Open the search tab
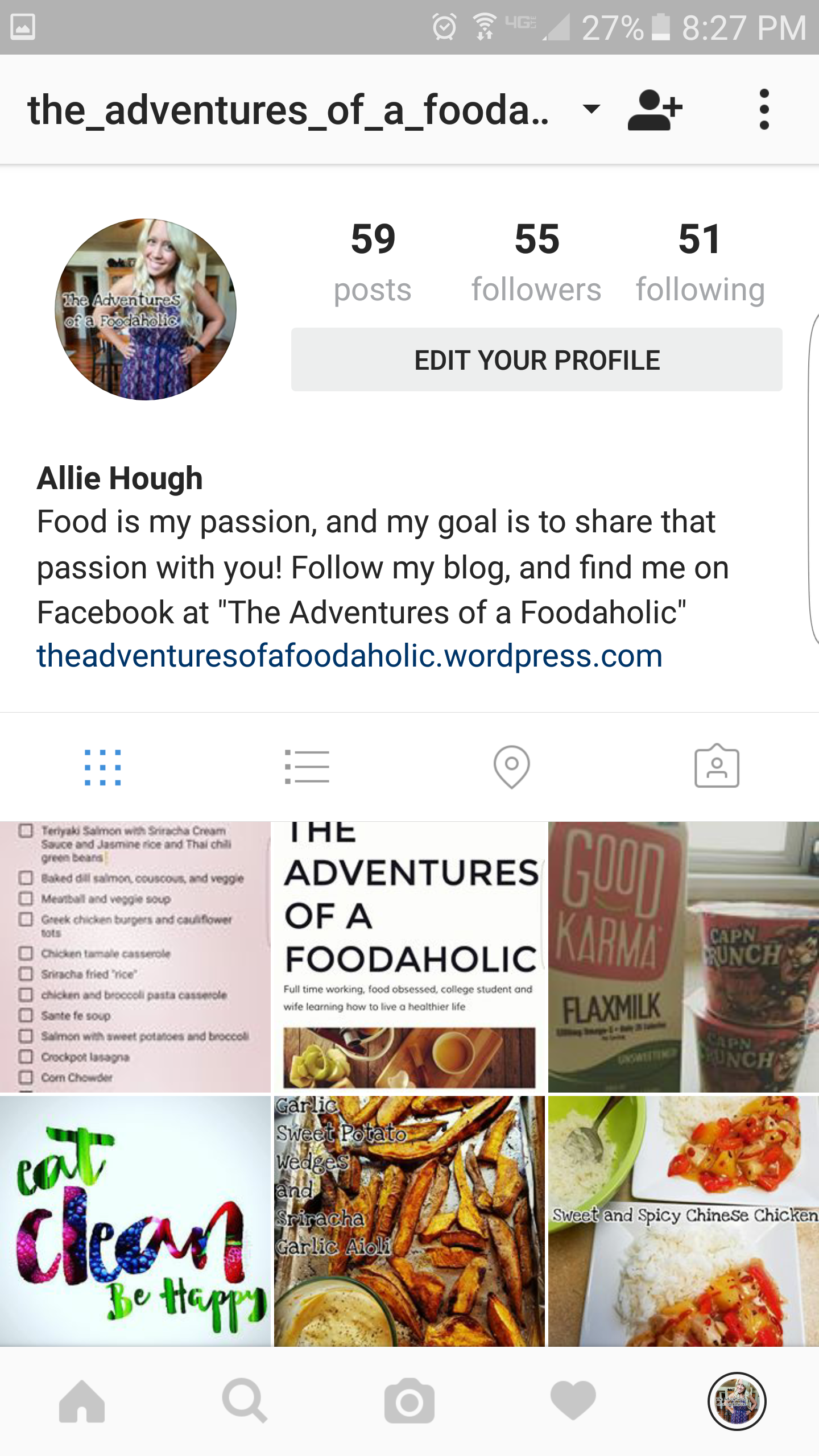This screenshot has height=1456, width=819. coord(245,1401)
